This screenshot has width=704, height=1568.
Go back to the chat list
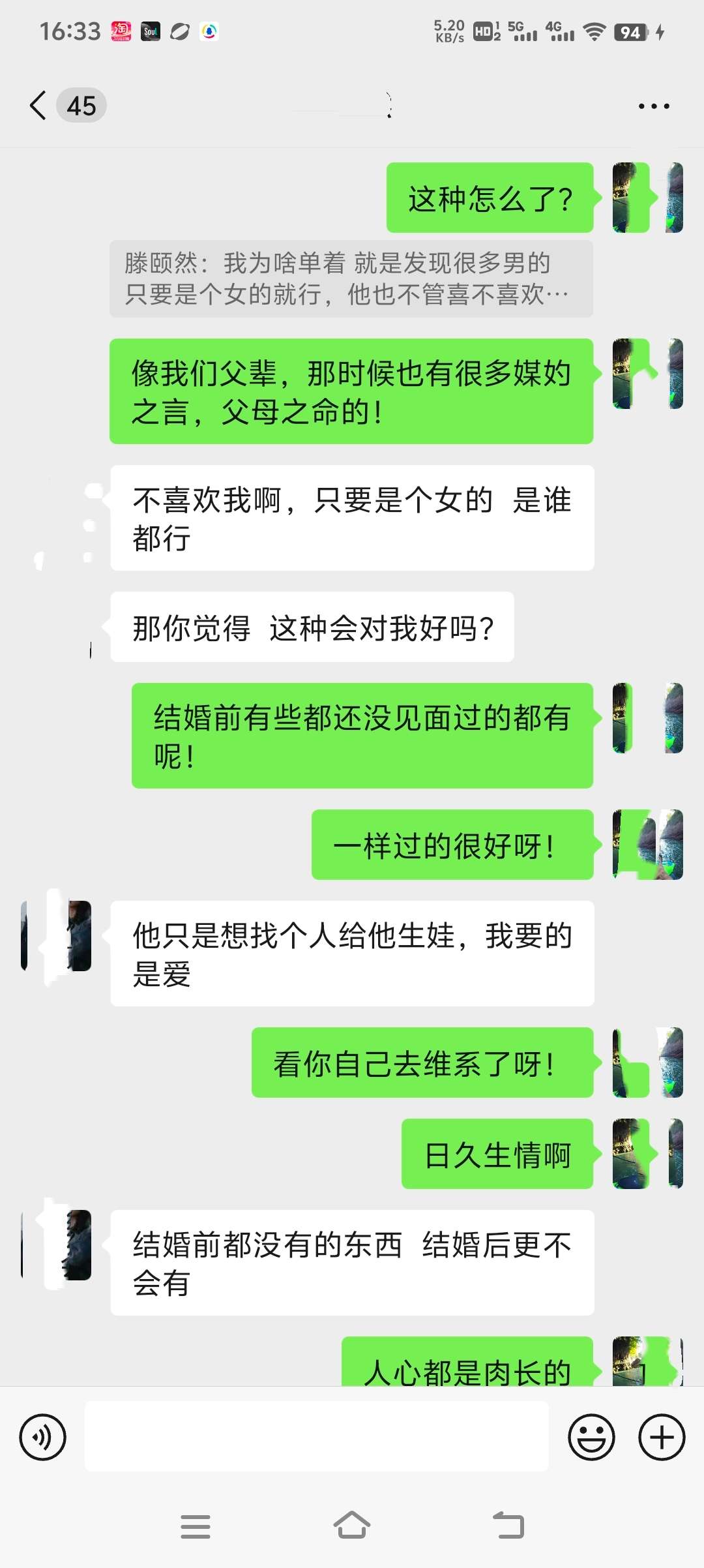coord(39,106)
